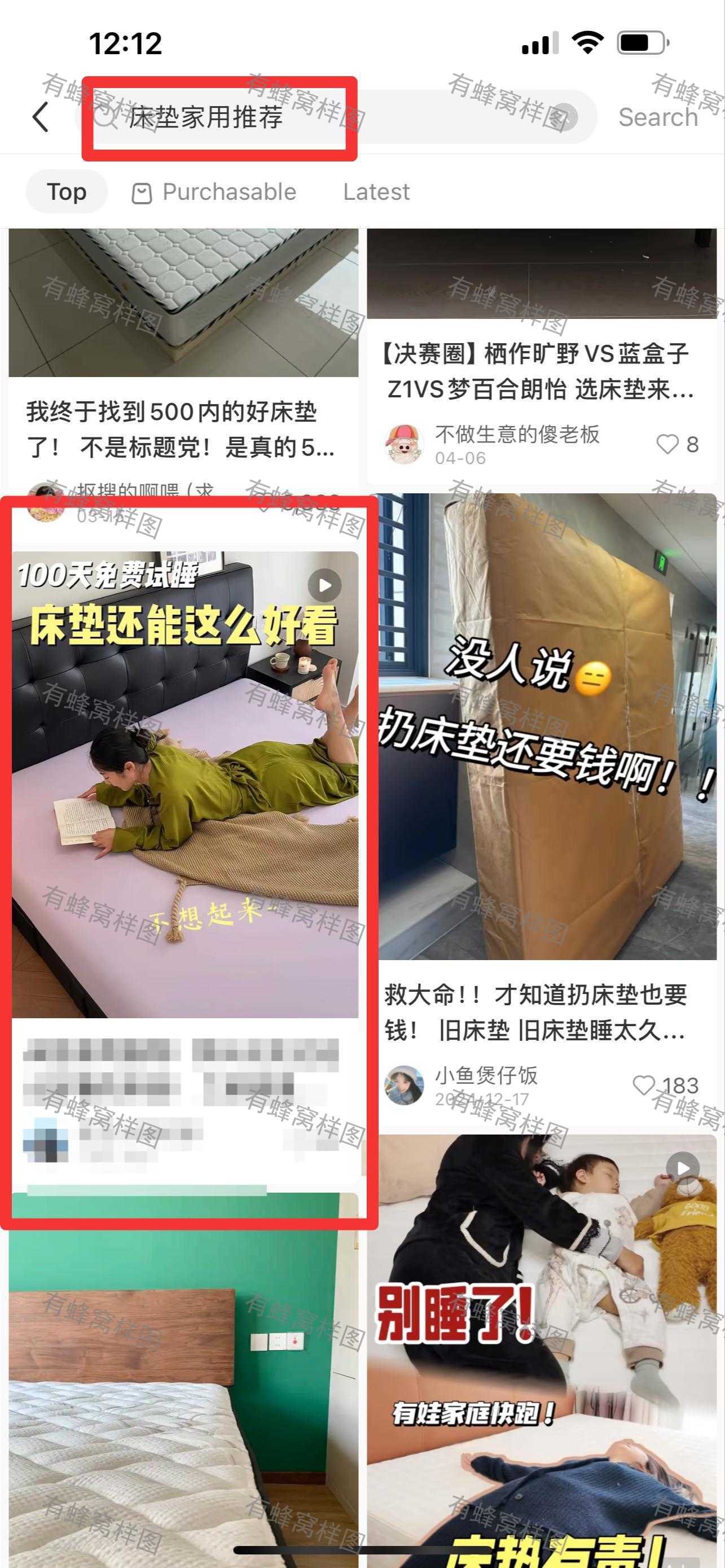Open the video 别睡了! 有娃家庭快跑
Image resolution: width=725 pixels, height=1568 pixels.
click(541, 1351)
